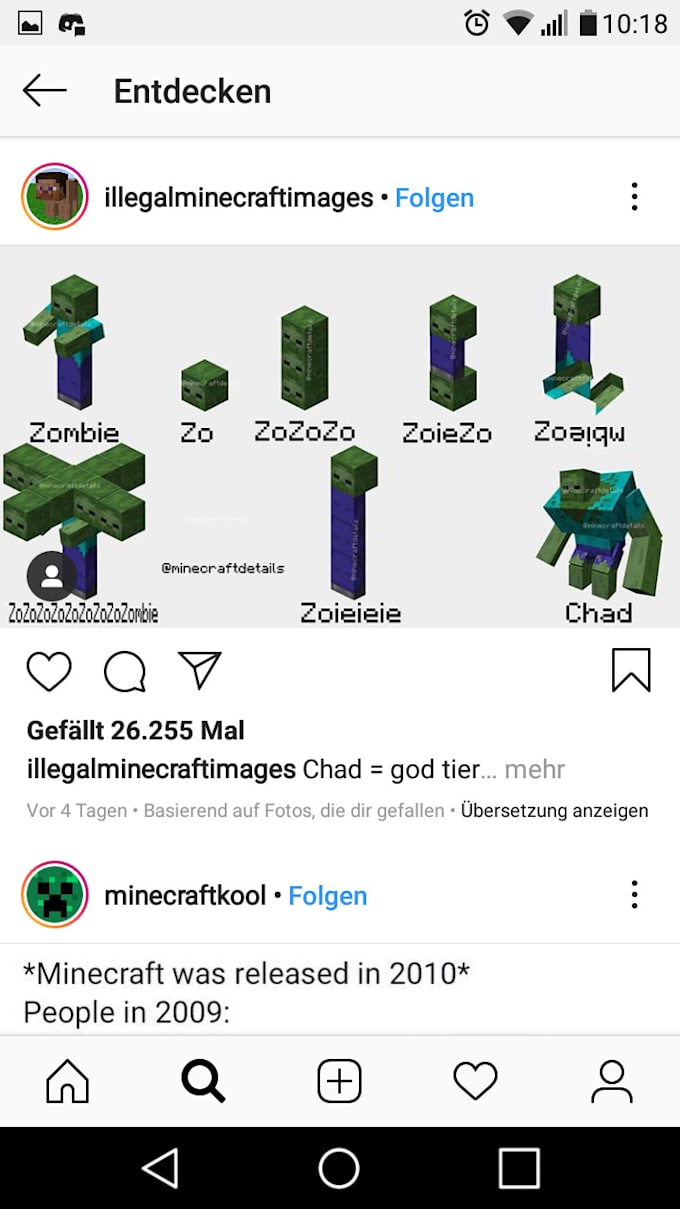Create a new post with the plus icon
This screenshot has width=680, height=1209.
(339, 1081)
